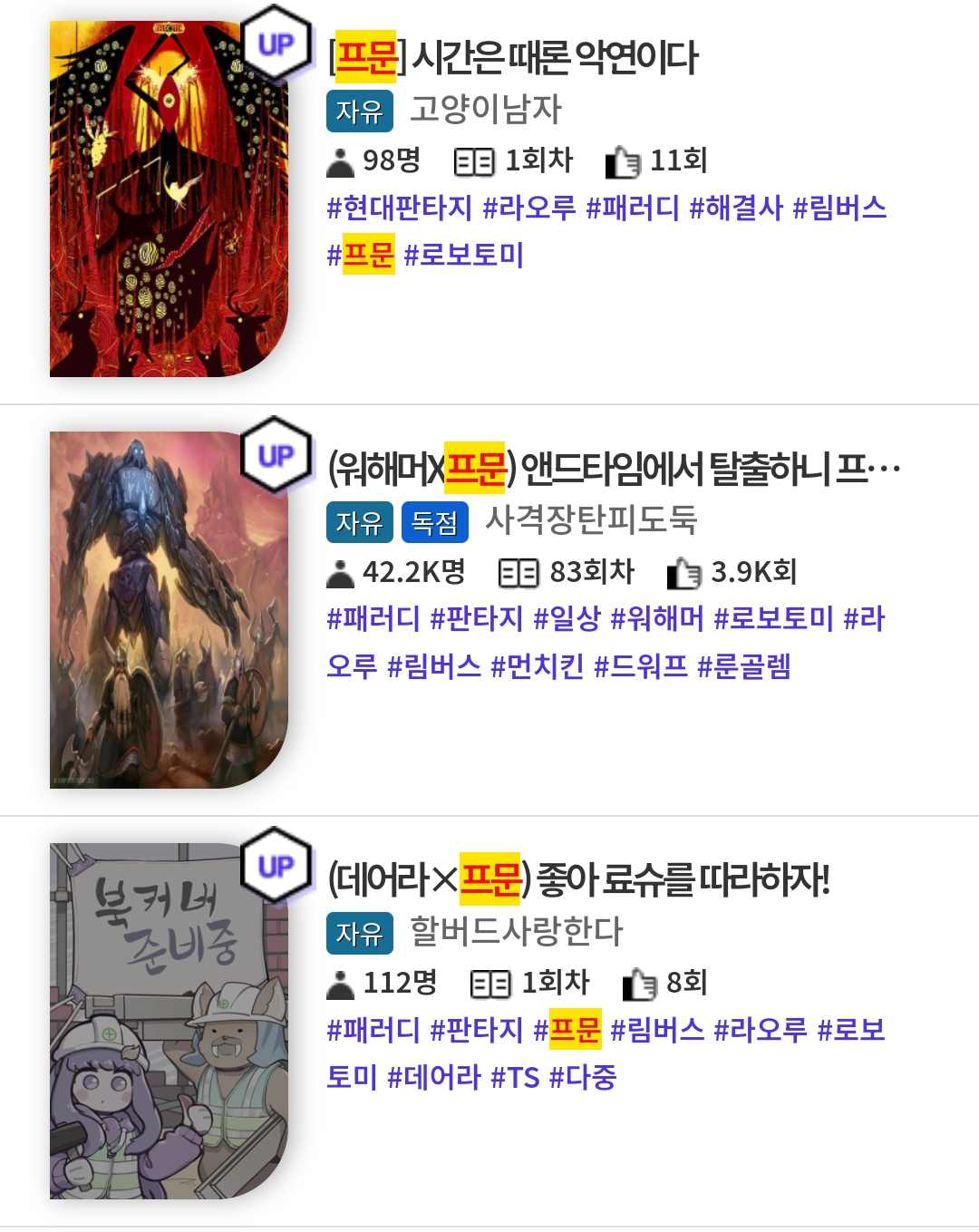Select the #현대판타지 hashtag
Viewport: 979px width, 1232px height.
[x=399, y=208]
